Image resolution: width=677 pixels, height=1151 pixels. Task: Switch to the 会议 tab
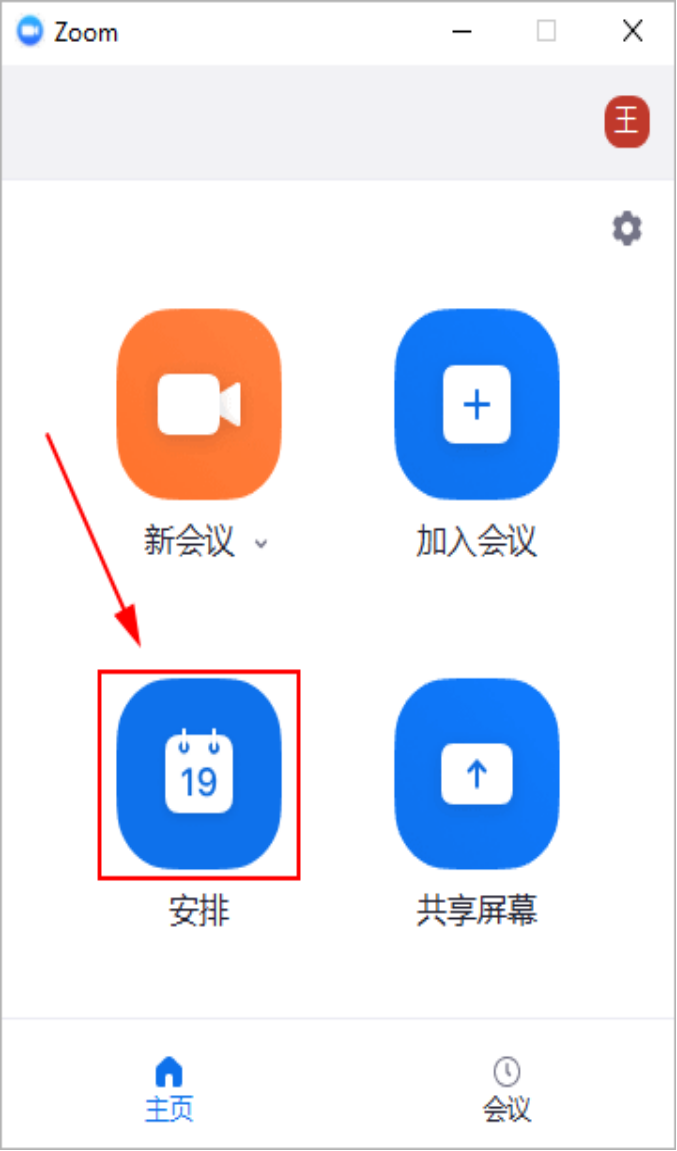pos(507,1090)
